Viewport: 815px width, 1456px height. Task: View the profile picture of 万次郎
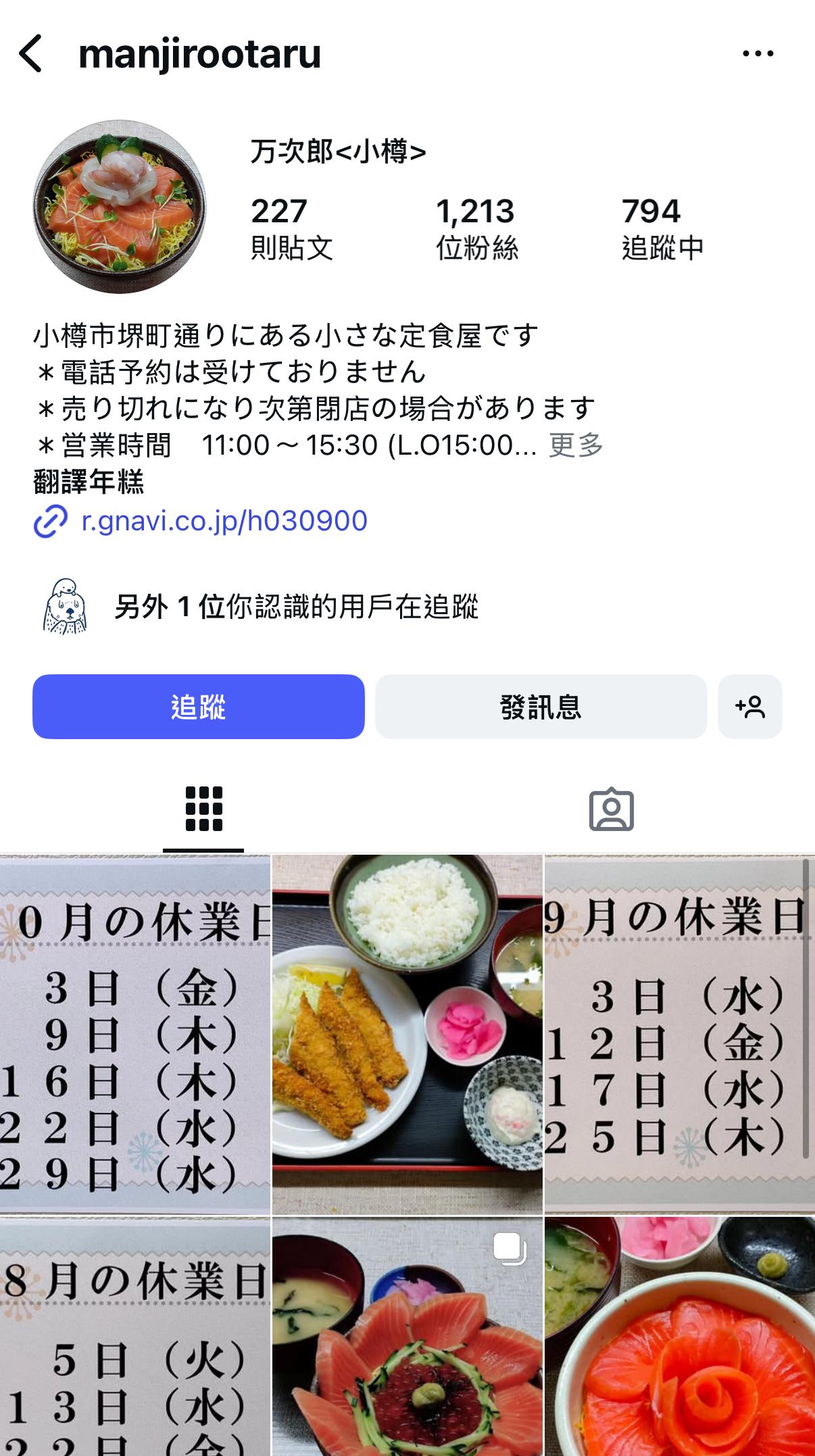(120, 207)
